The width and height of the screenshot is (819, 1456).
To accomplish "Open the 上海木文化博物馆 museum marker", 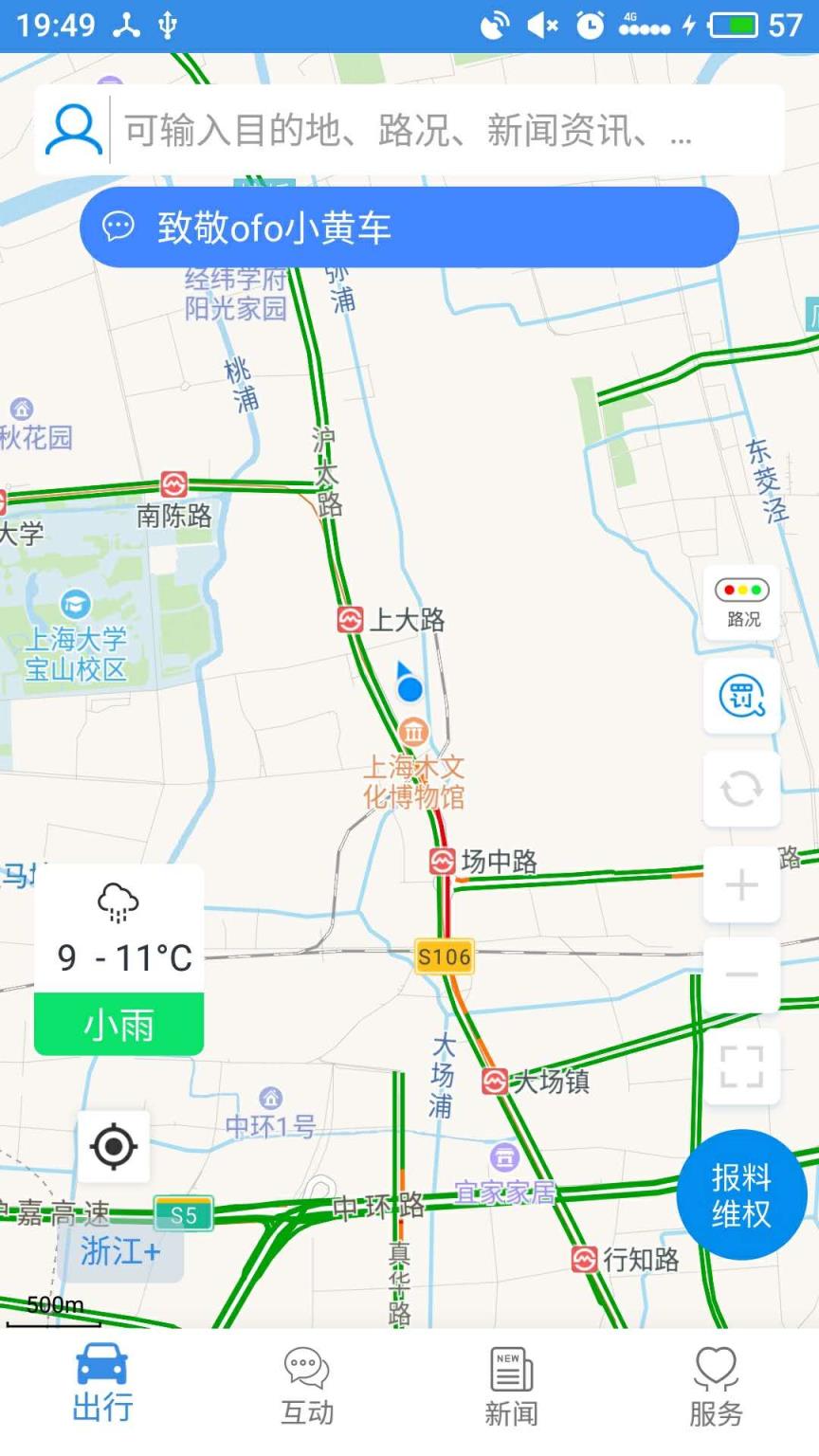I will 414,732.
